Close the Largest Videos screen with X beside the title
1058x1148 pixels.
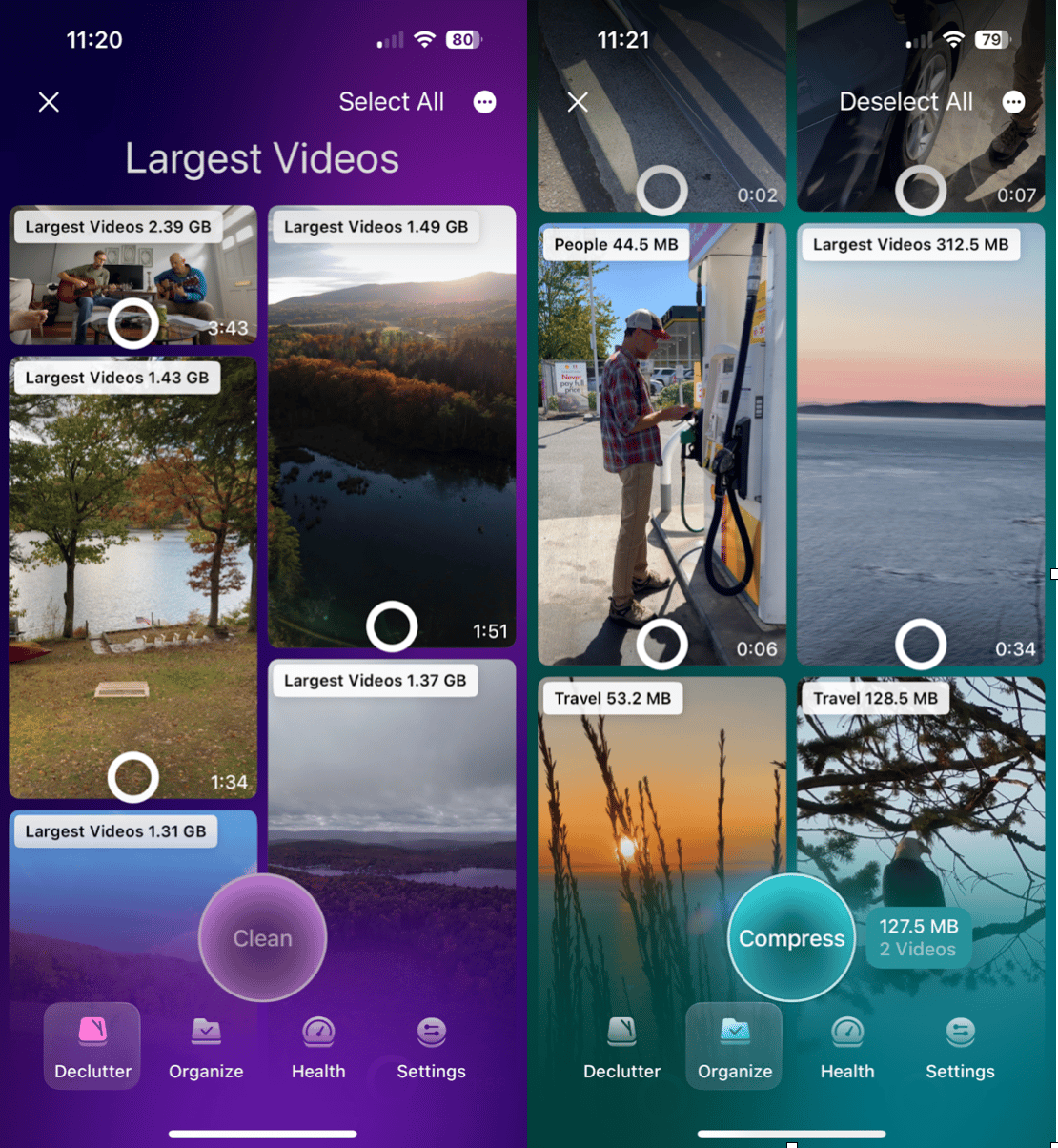point(49,102)
